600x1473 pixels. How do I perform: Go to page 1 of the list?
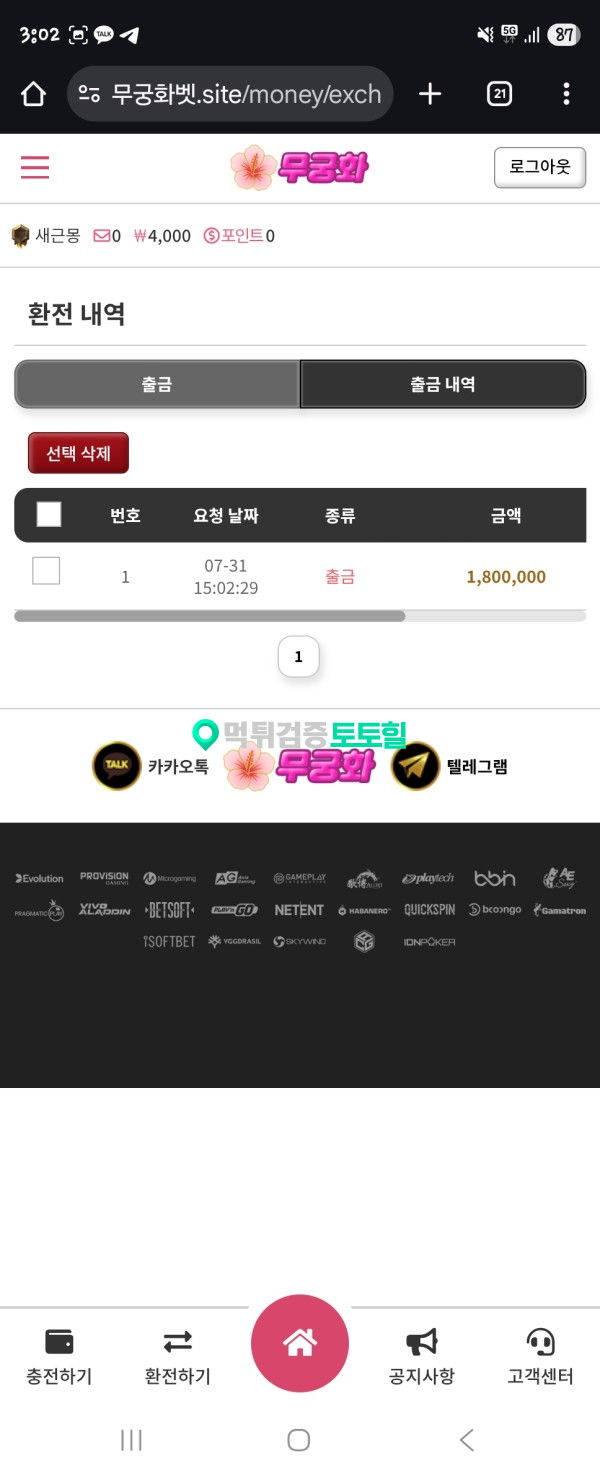298,657
